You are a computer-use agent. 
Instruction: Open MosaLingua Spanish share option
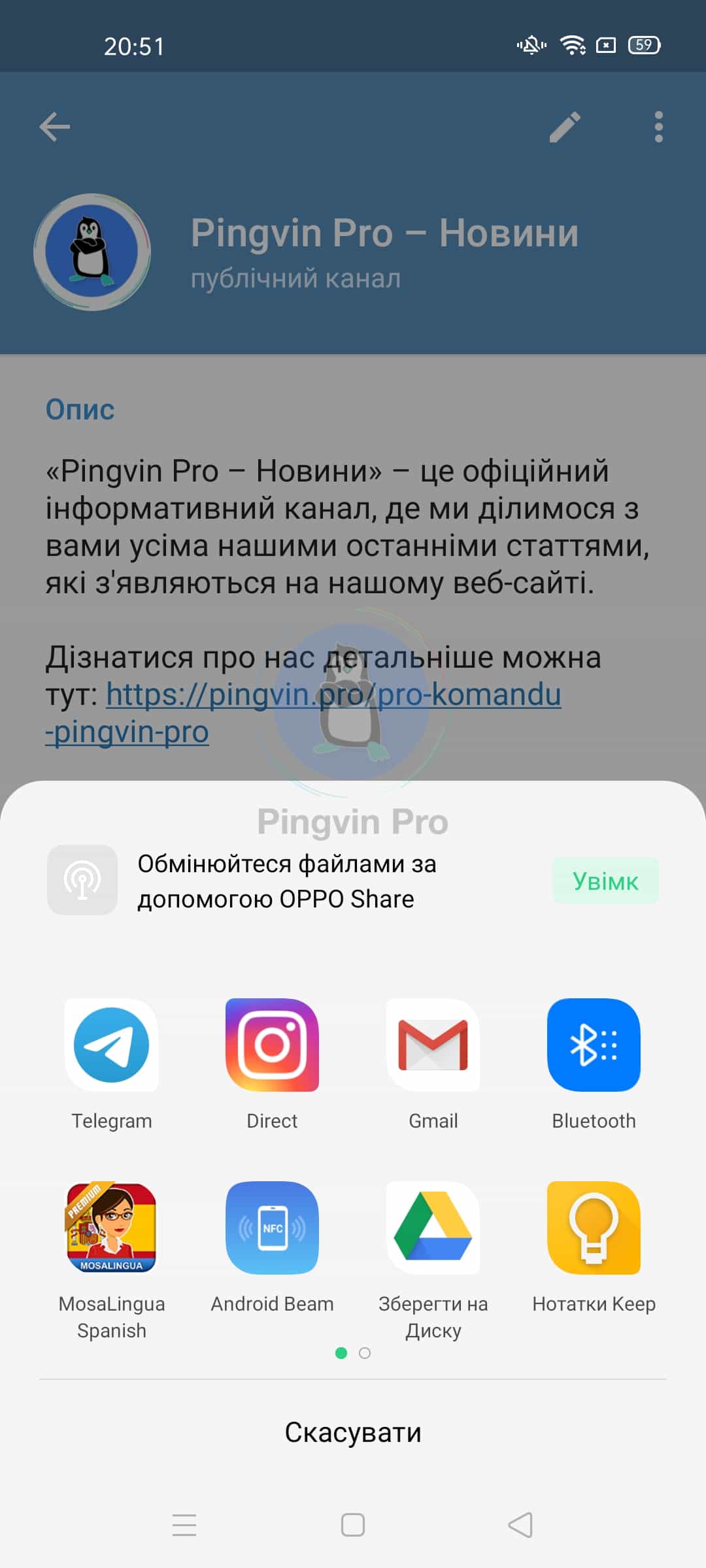point(111,1228)
